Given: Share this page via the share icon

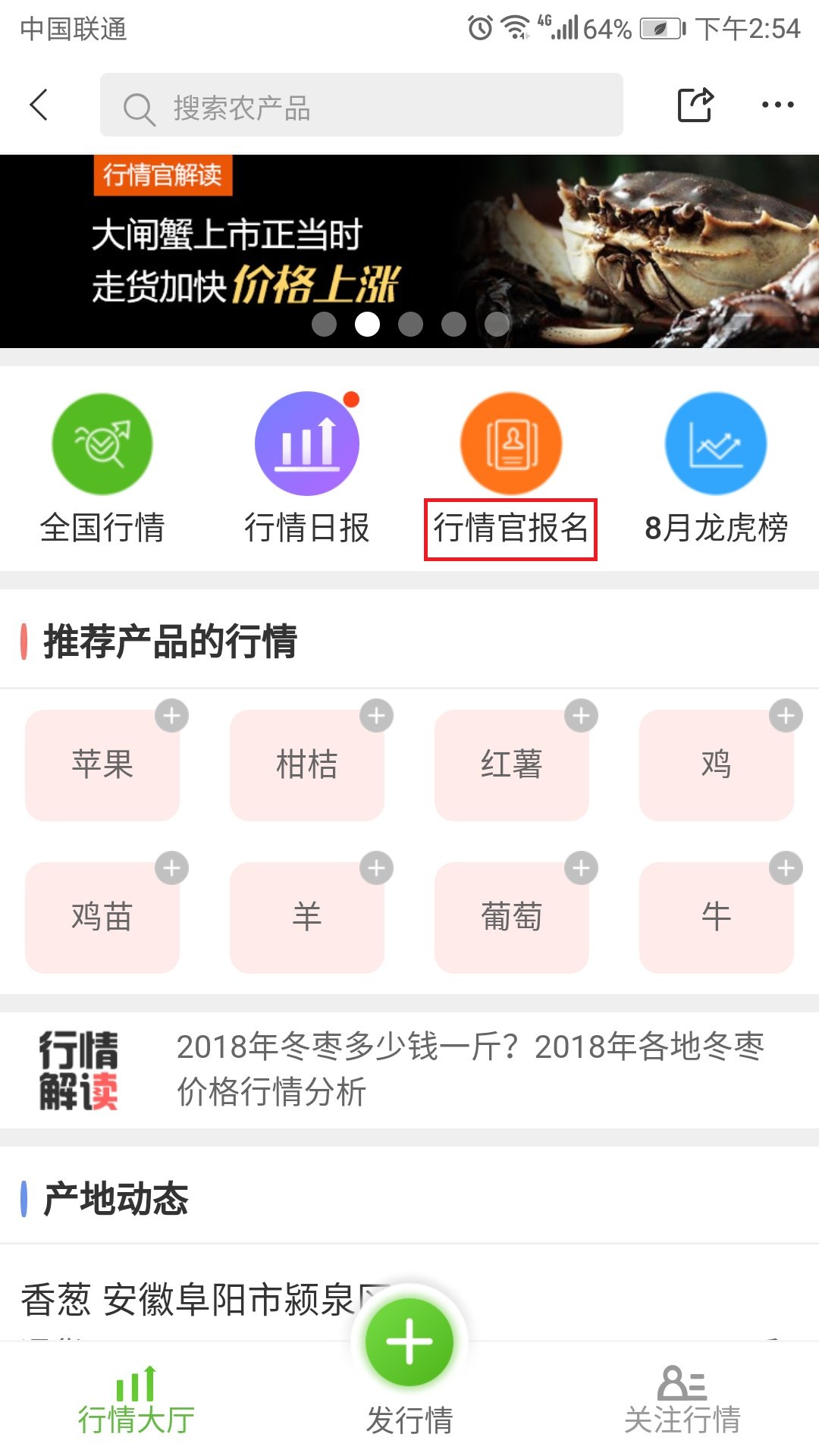Looking at the screenshot, I should coord(695,105).
